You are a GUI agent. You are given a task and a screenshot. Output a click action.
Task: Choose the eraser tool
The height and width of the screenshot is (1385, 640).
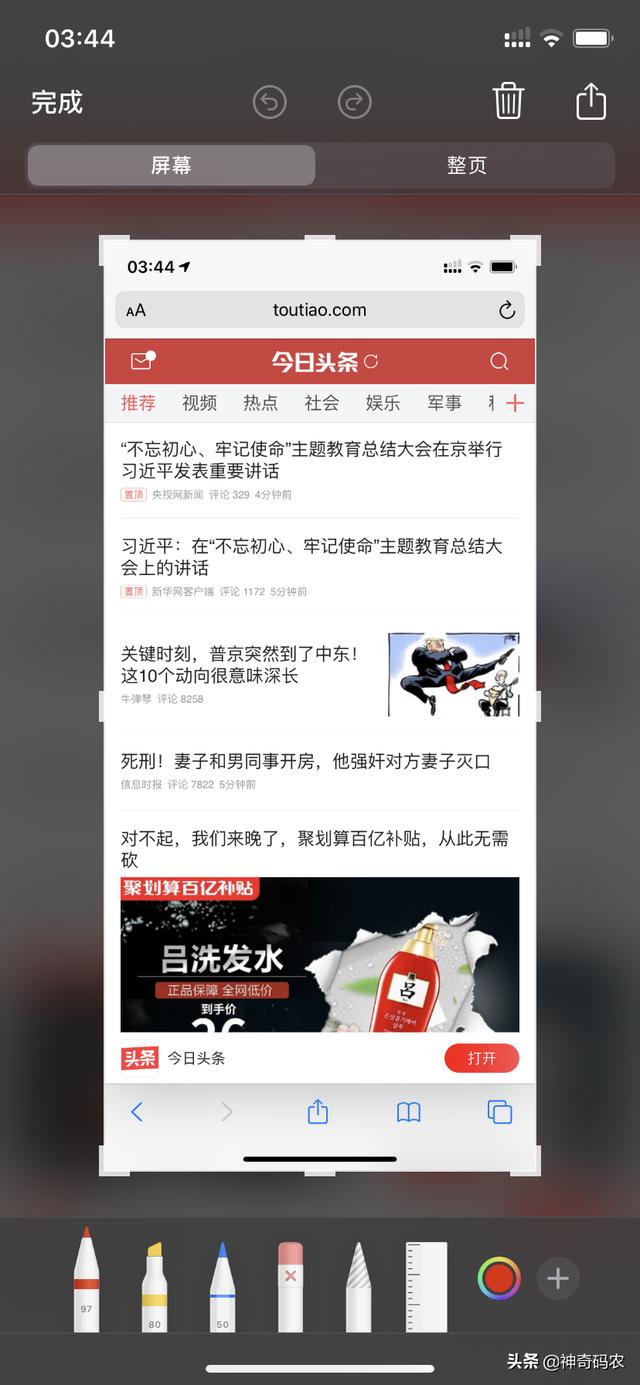pos(290,1285)
